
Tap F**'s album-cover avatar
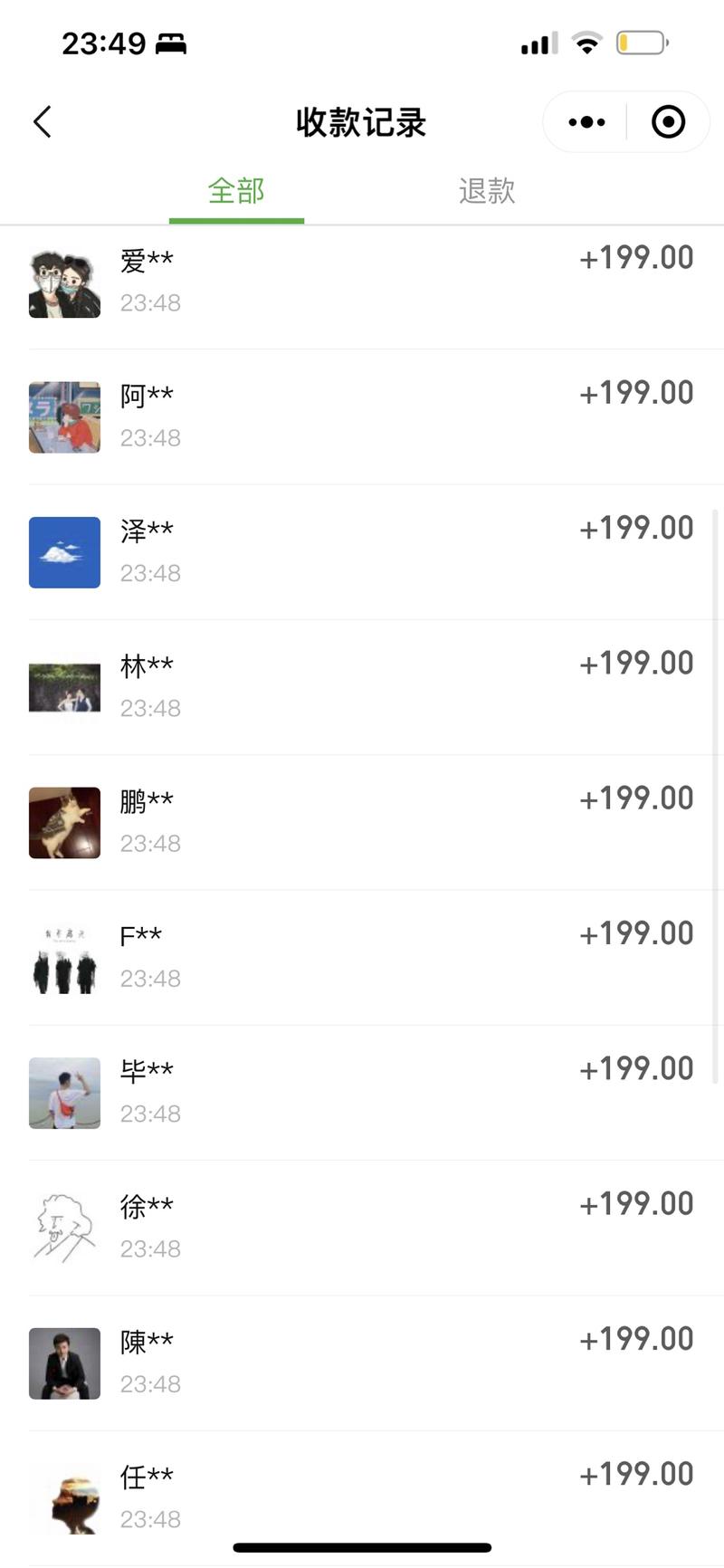click(64, 957)
